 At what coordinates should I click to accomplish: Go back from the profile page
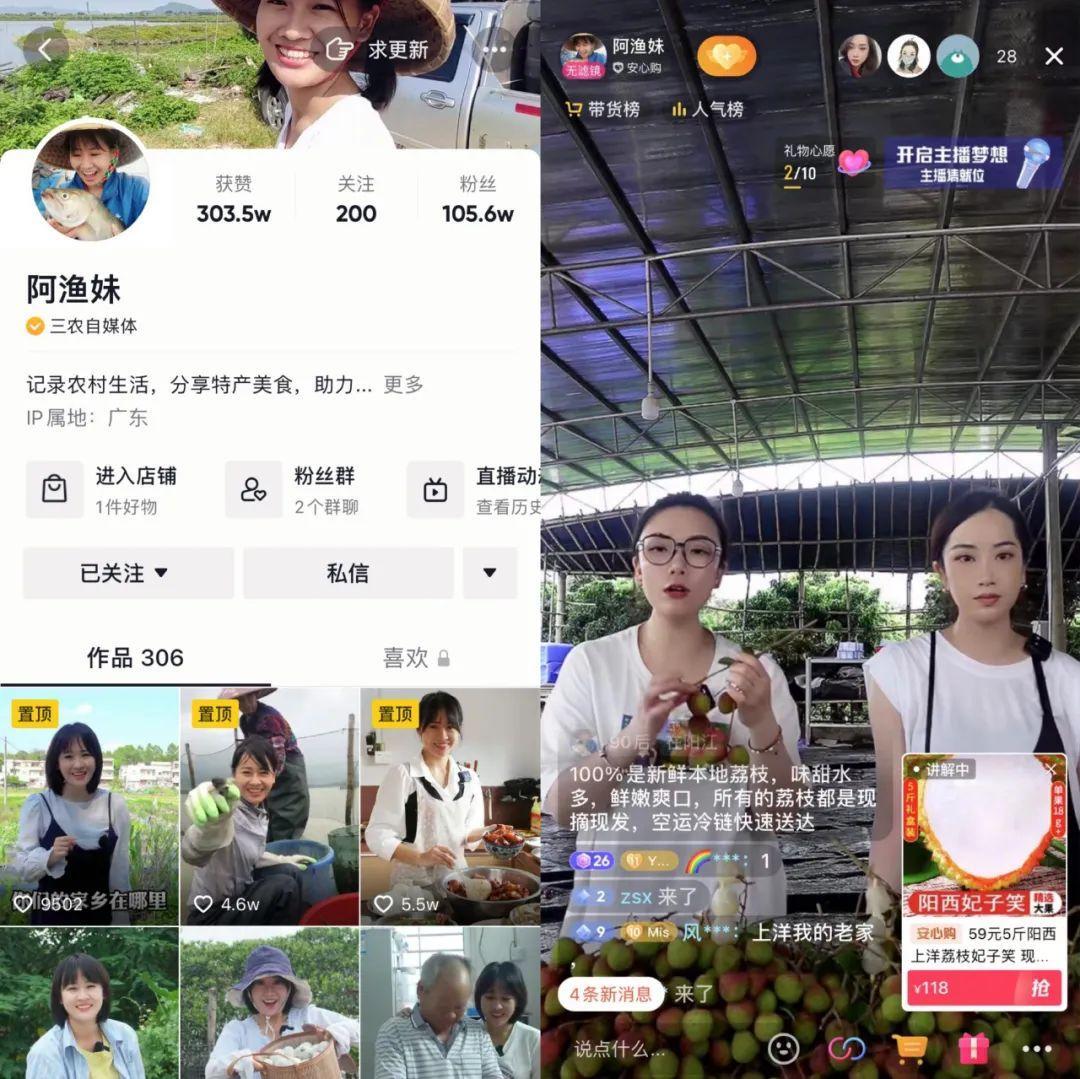pos(45,49)
